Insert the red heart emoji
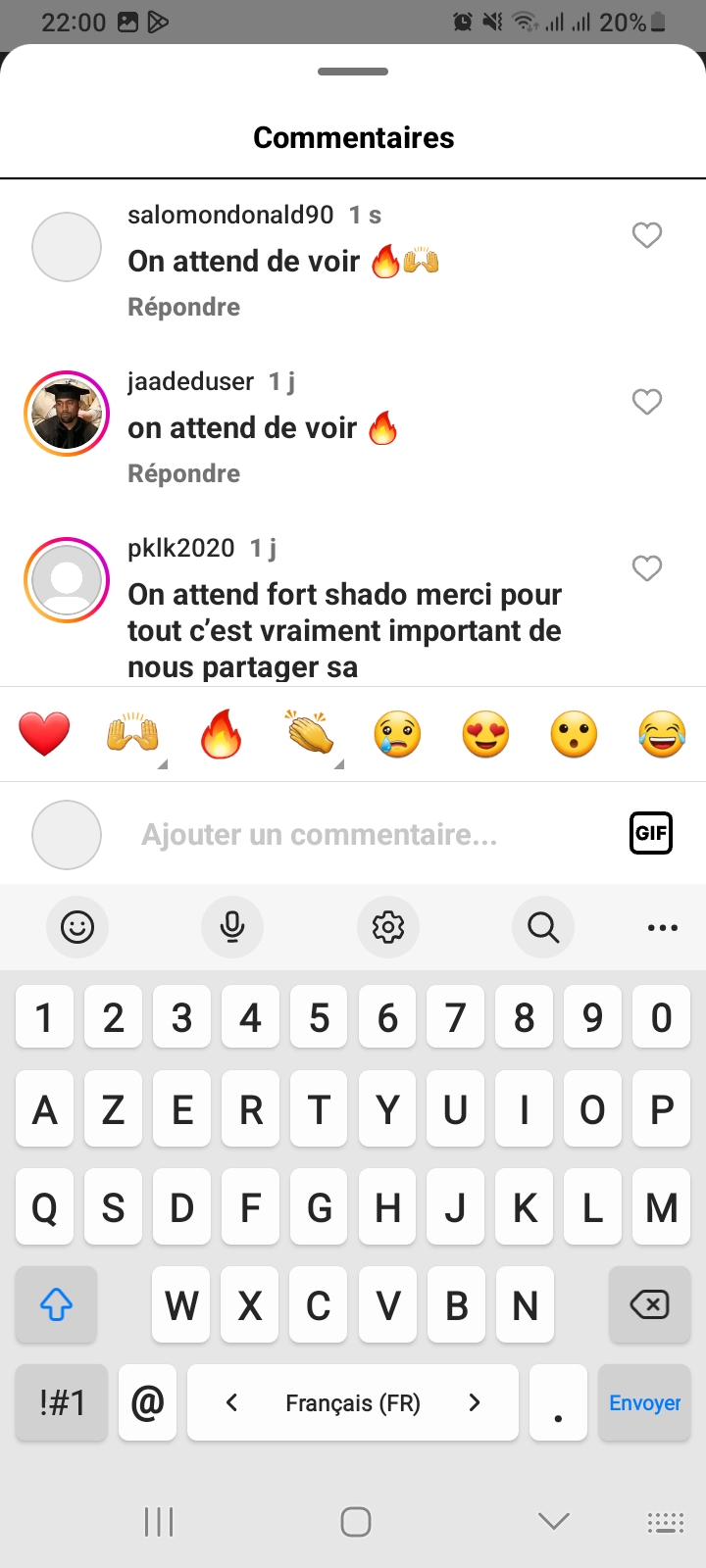This screenshot has height=1568, width=706. 44,734
